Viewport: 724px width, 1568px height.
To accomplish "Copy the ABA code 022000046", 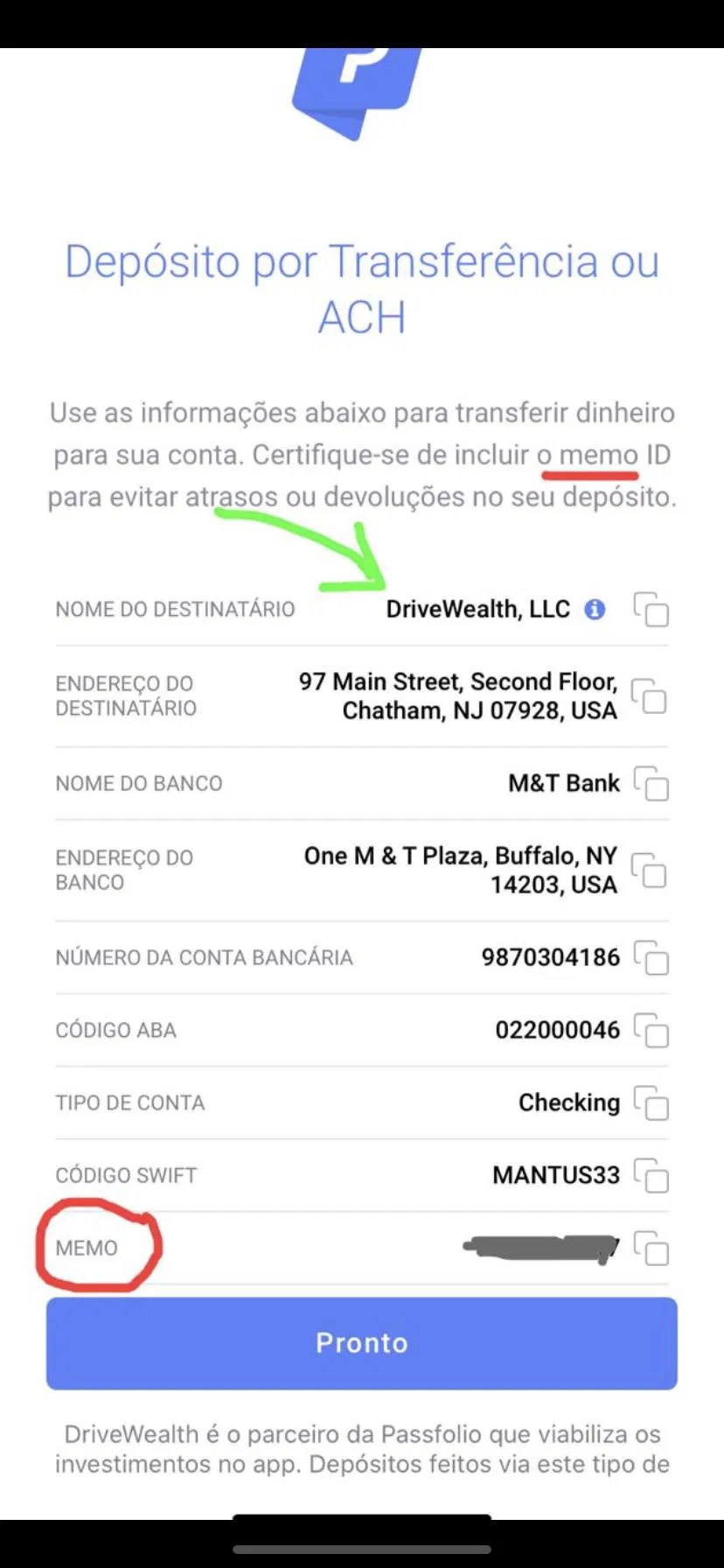I will pos(651,1030).
